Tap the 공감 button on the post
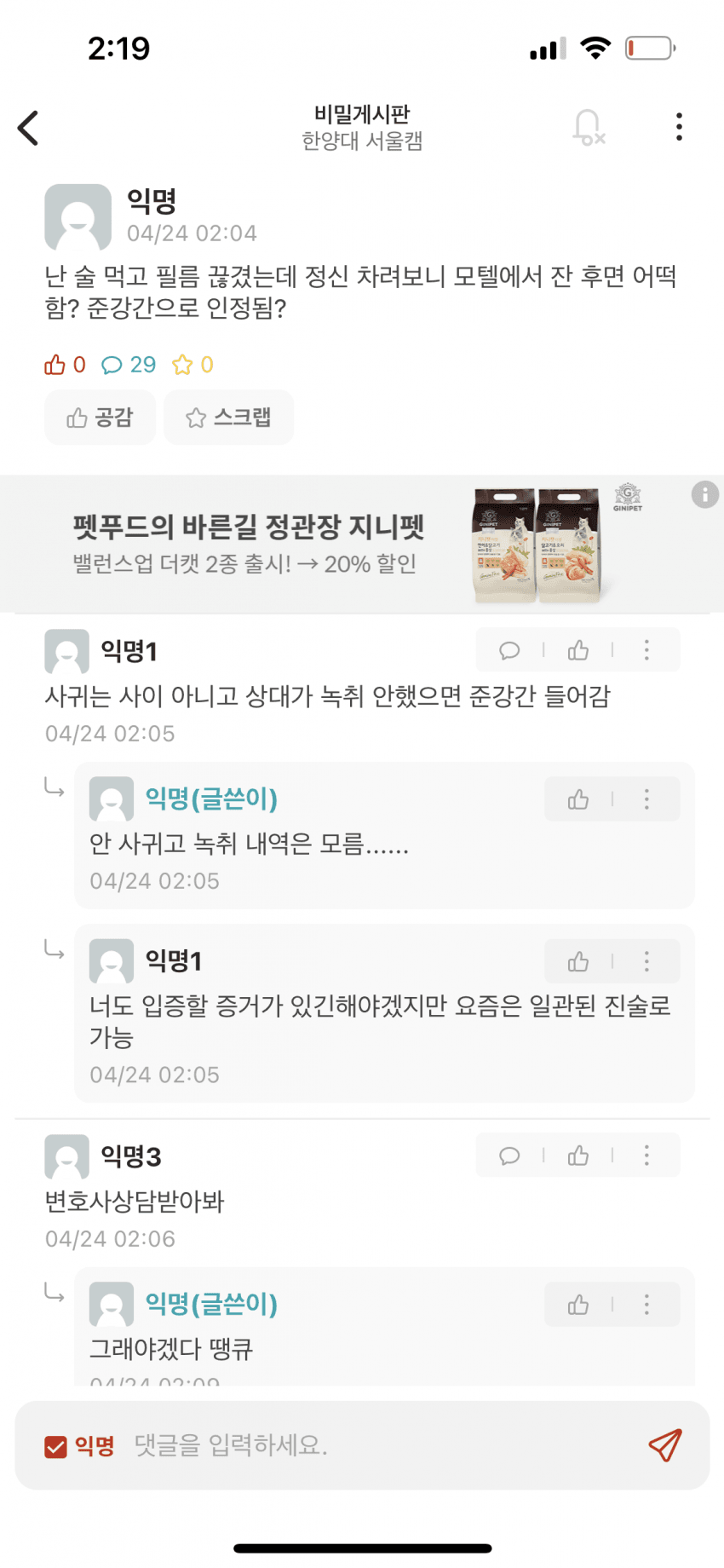The height and width of the screenshot is (1568, 724). [x=100, y=417]
